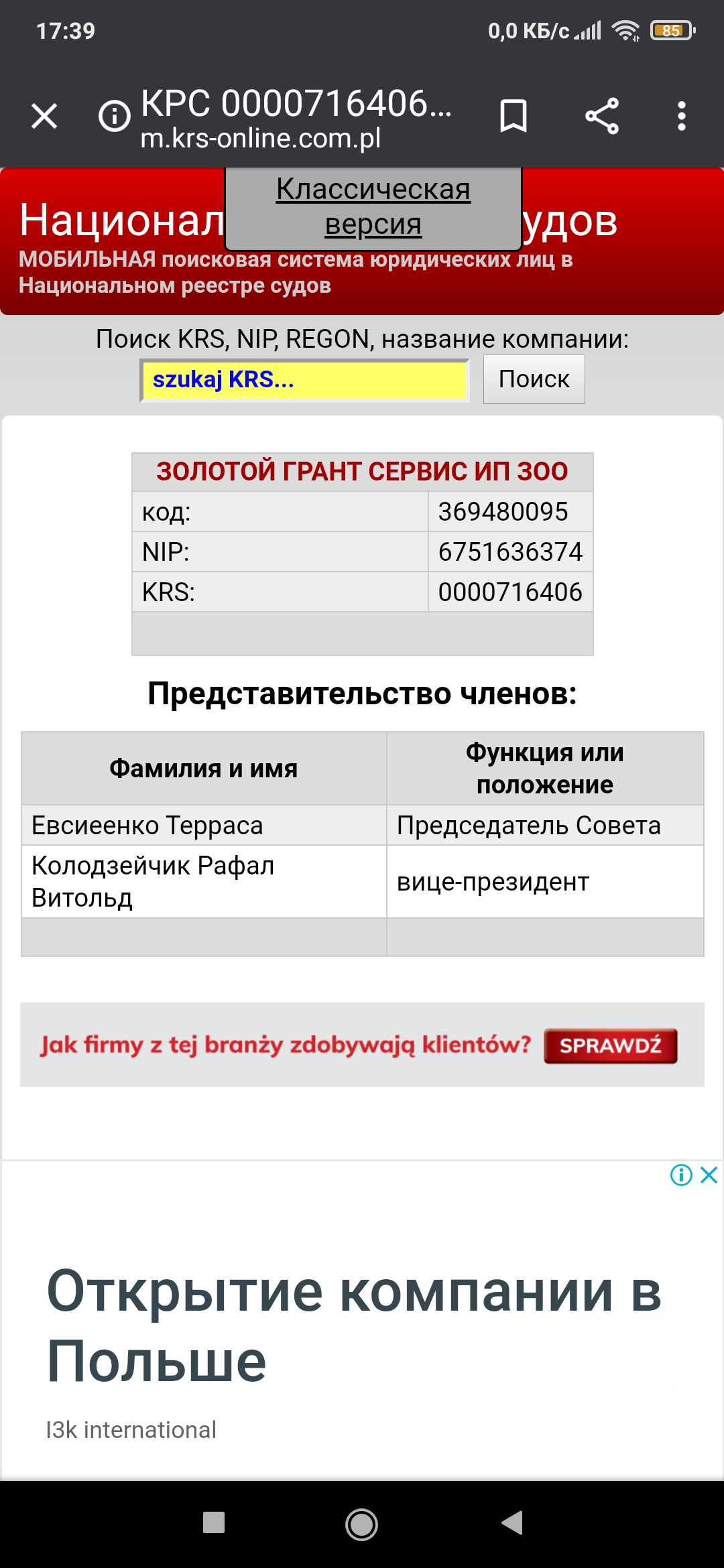View site info via the circled i icon
The width and height of the screenshot is (724, 1568).
coord(115,116)
